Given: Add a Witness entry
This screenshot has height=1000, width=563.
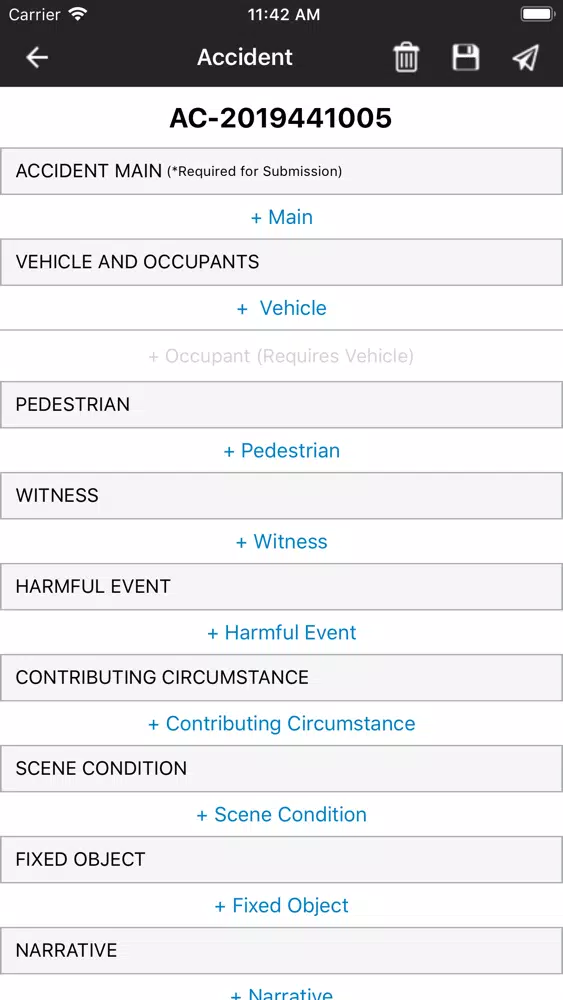Looking at the screenshot, I should pos(281,541).
